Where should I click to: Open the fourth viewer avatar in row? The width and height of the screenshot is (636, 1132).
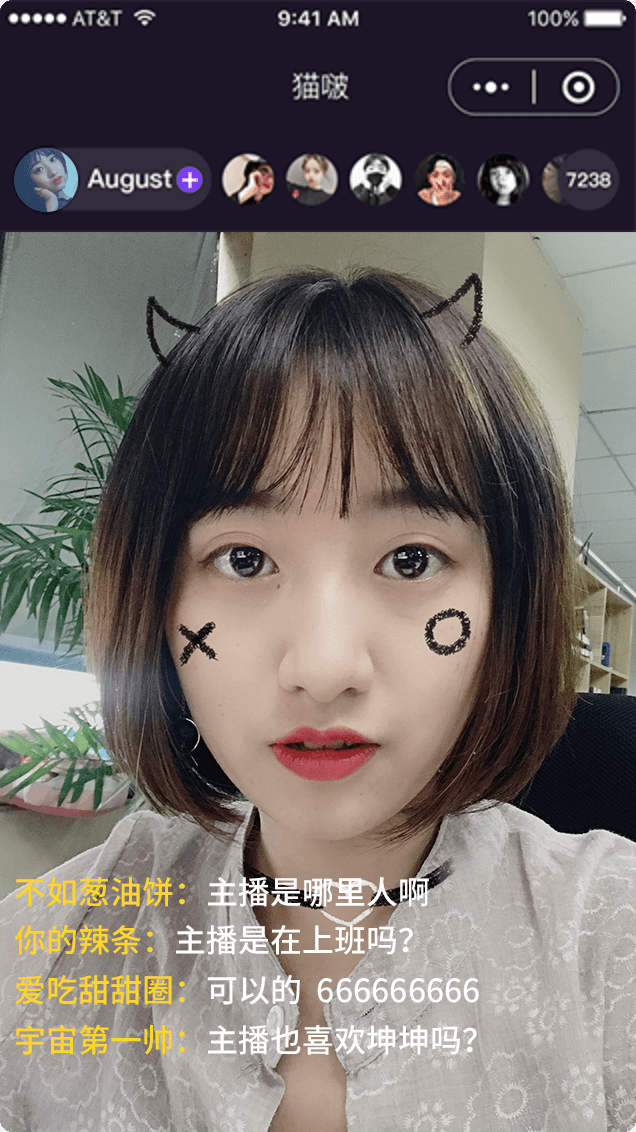[x=439, y=180]
